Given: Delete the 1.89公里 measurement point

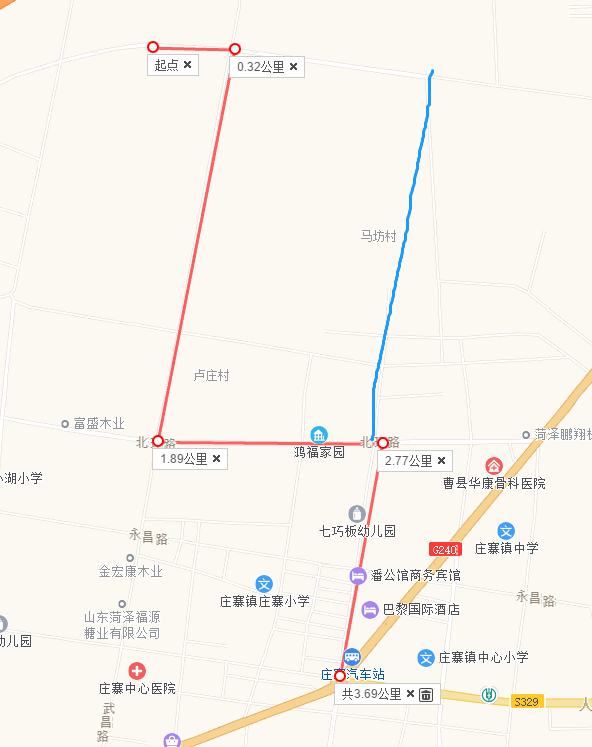Looking at the screenshot, I should coord(216,458).
